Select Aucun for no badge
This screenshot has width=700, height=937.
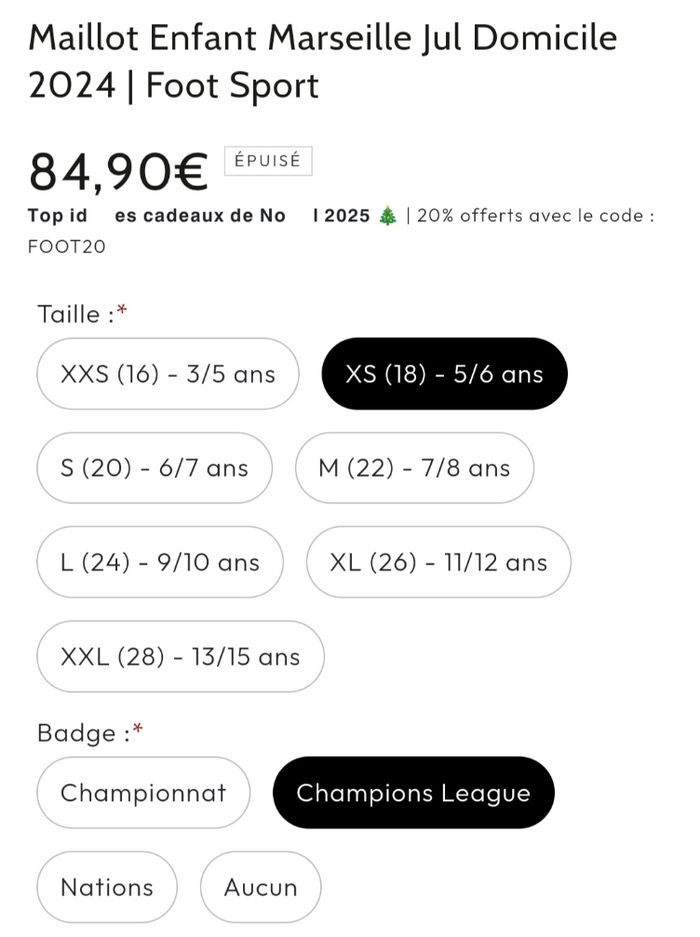(x=260, y=887)
